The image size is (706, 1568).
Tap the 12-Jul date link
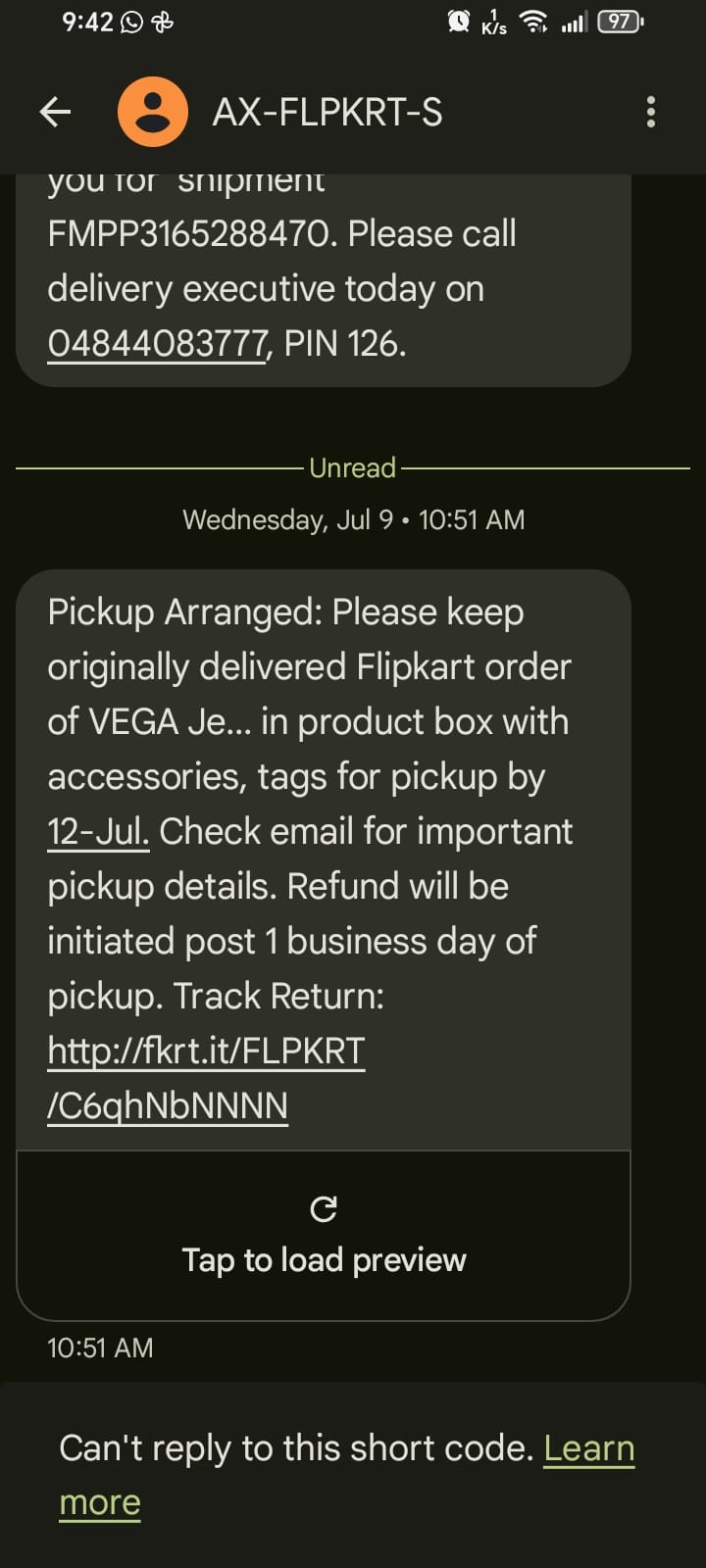click(98, 831)
